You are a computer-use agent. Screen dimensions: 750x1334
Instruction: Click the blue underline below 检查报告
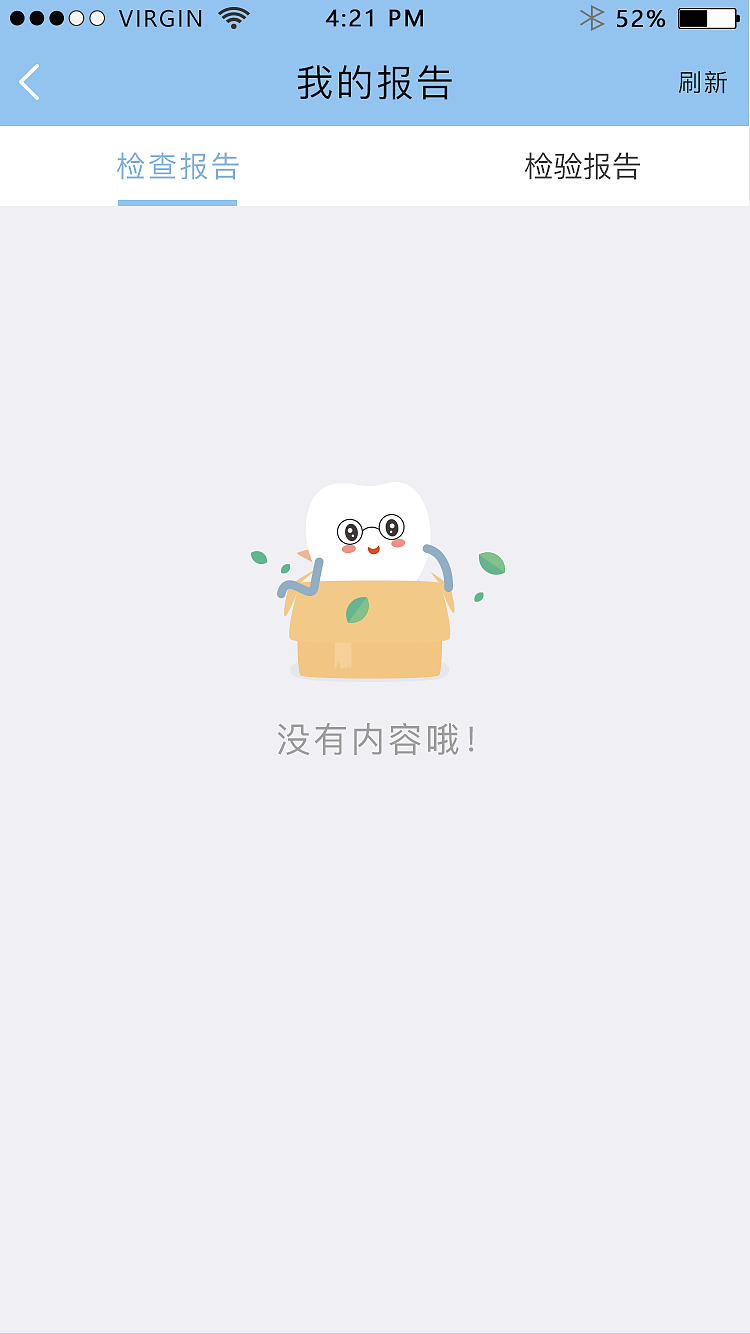point(178,202)
